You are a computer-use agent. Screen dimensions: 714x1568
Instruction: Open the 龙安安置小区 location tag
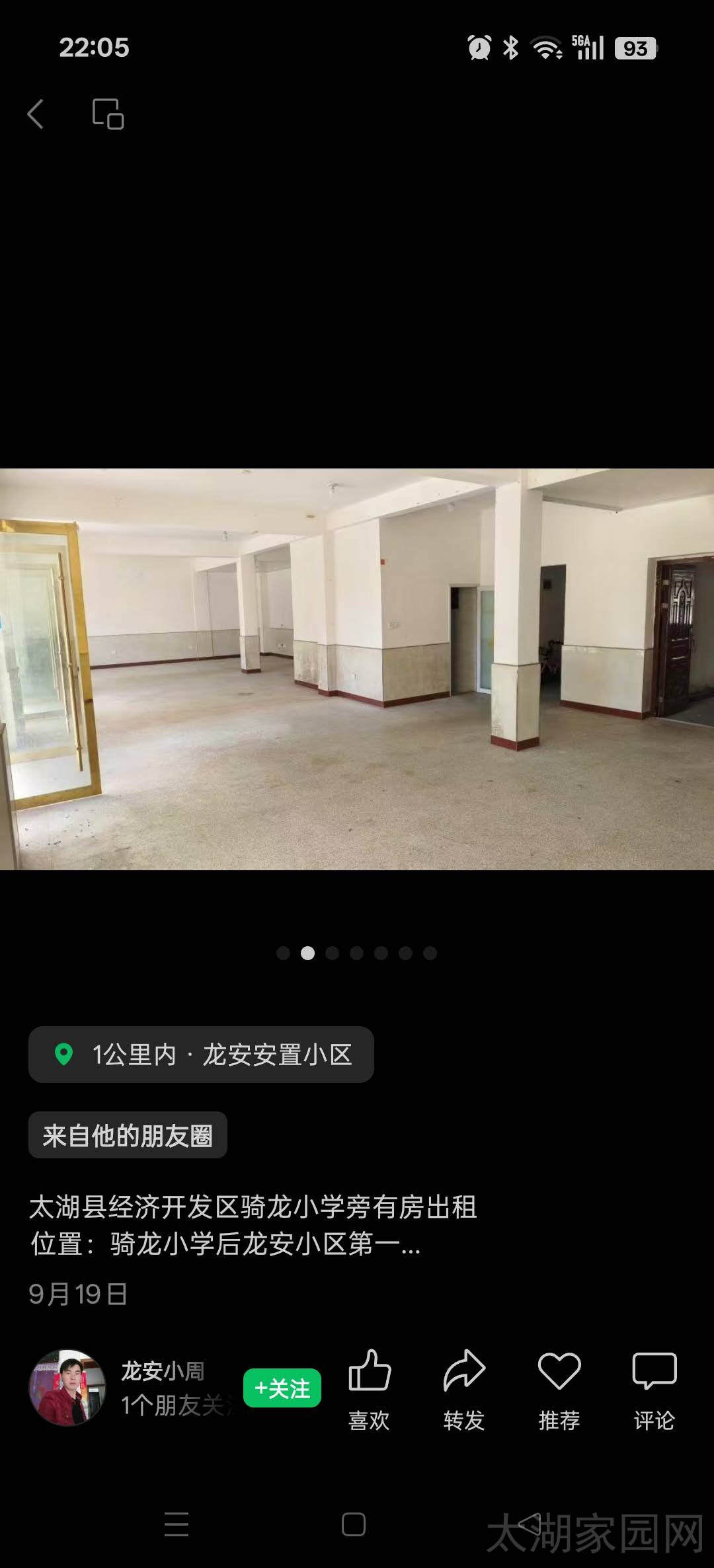click(201, 1055)
